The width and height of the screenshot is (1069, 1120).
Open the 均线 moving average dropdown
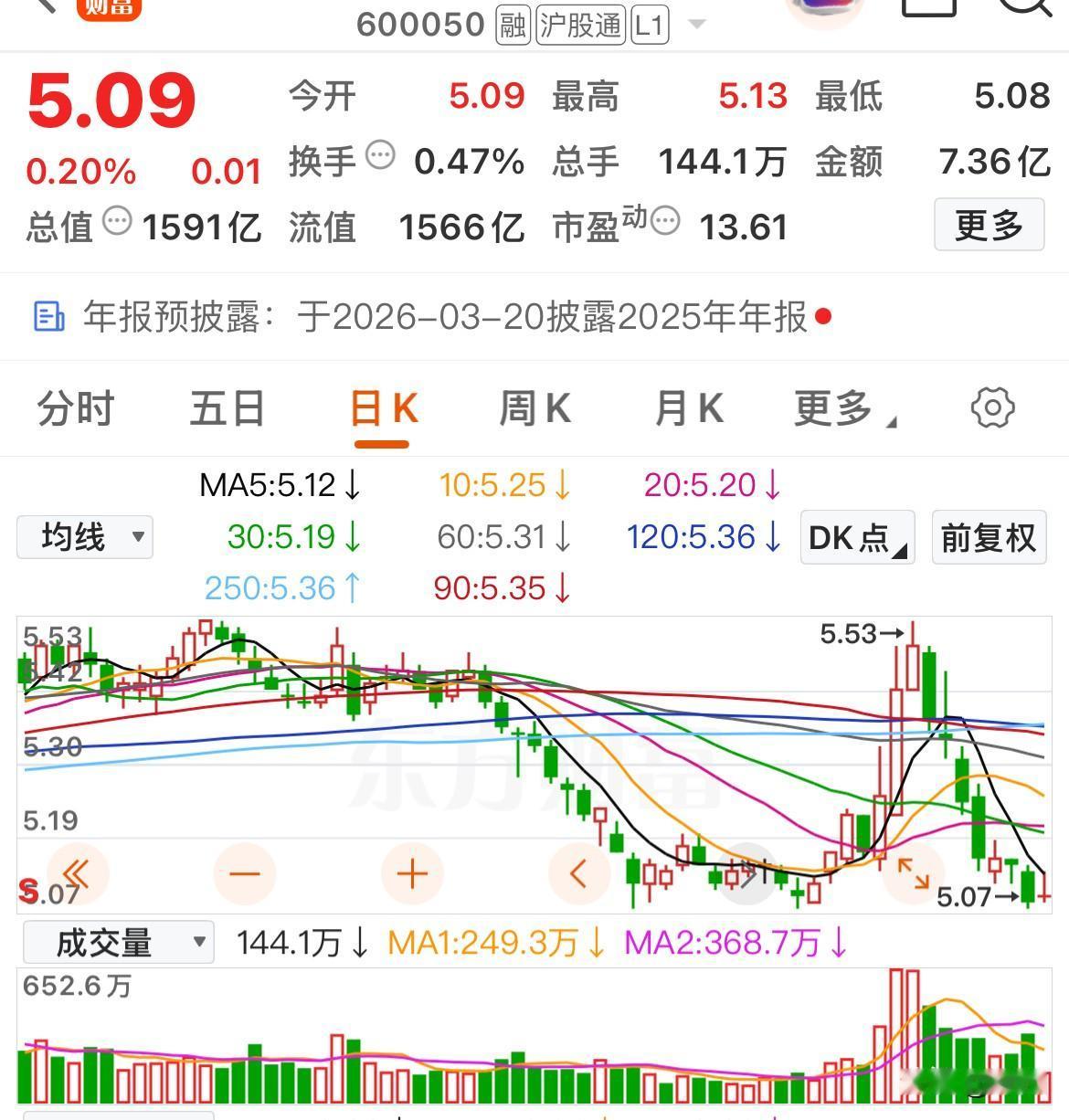[84, 538]
